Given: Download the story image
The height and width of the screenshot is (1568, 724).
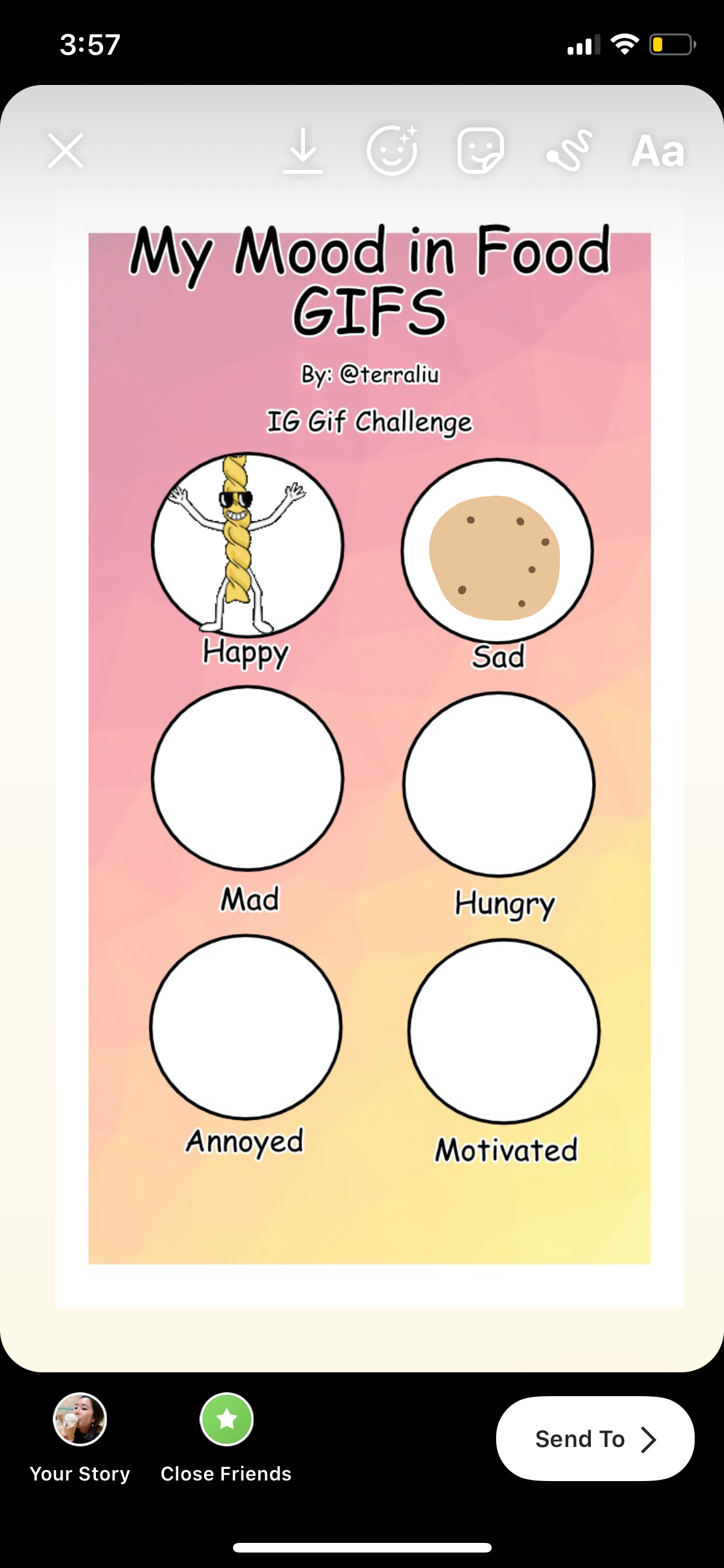Looking at the screenshot, I should pos(303,151).
